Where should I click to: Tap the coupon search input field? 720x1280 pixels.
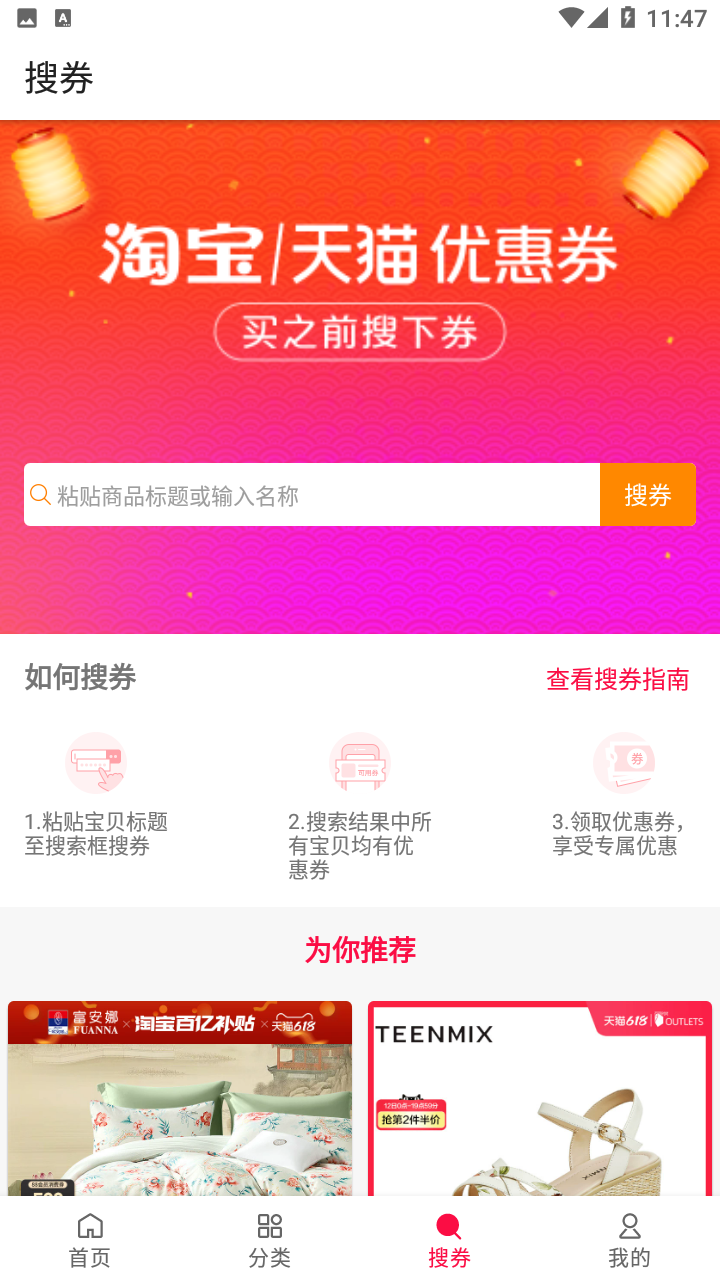point(312,495)
